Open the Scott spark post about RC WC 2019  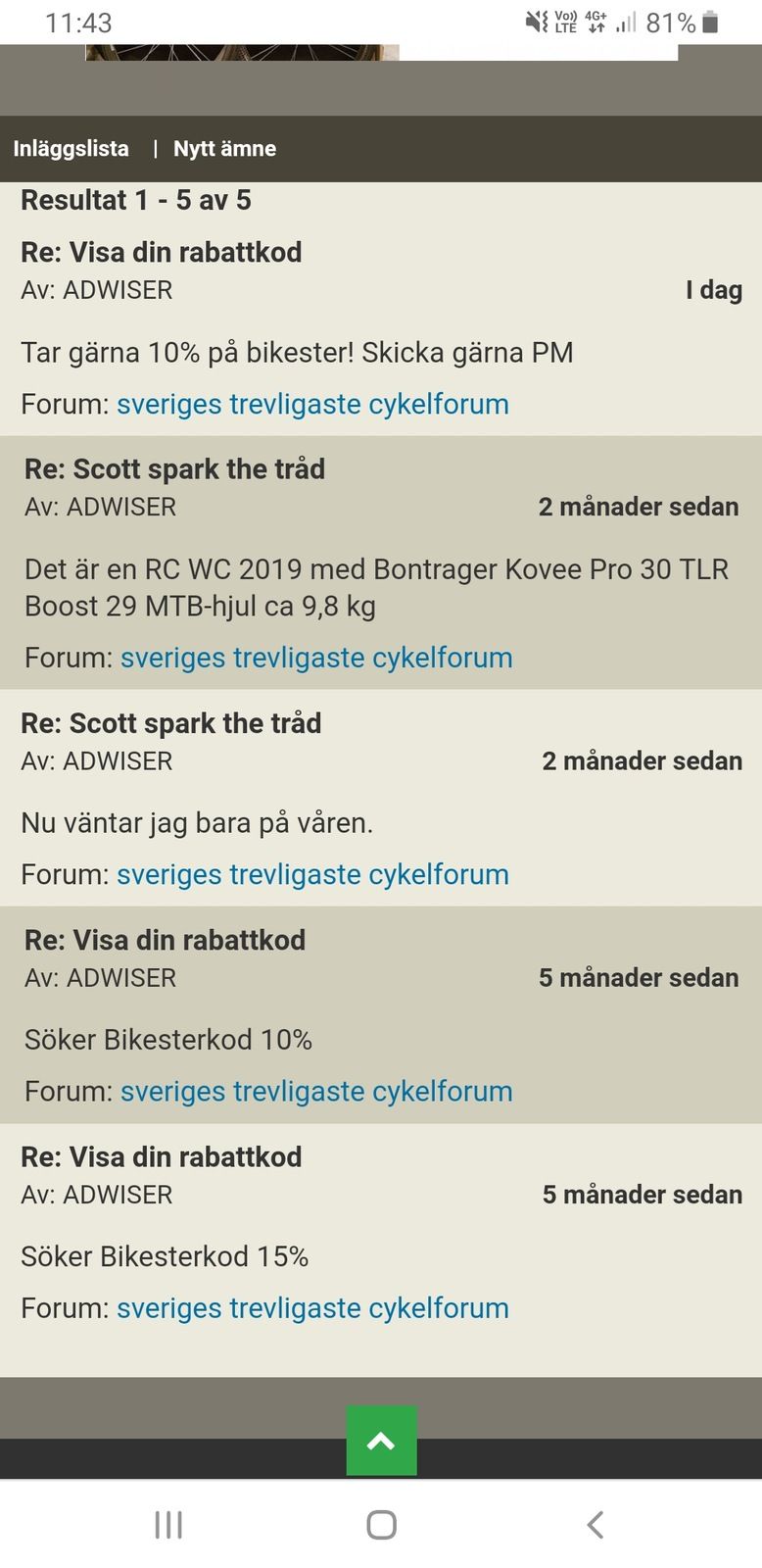(174, 469)
